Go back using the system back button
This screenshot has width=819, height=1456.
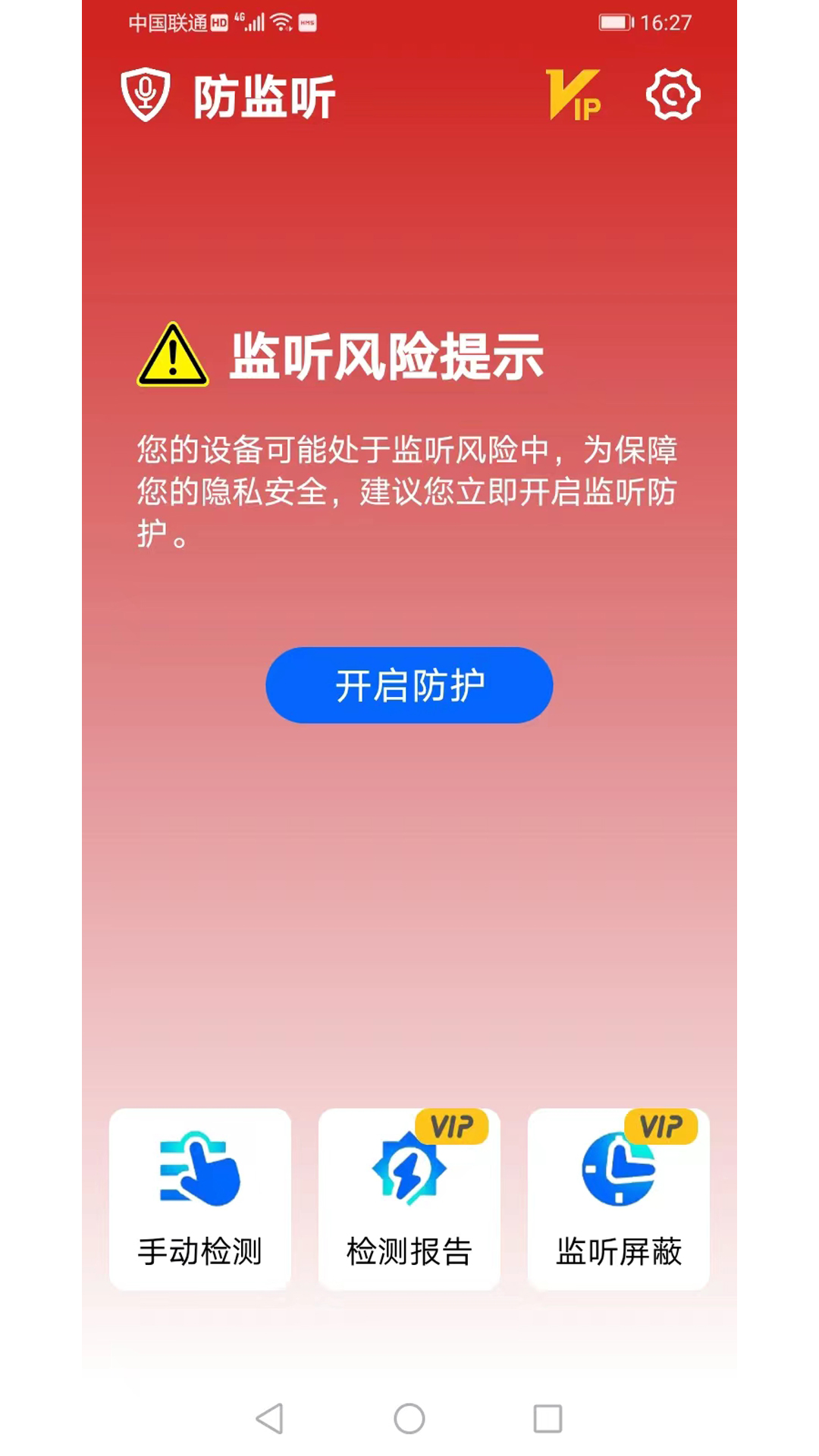pos(270,1418)
